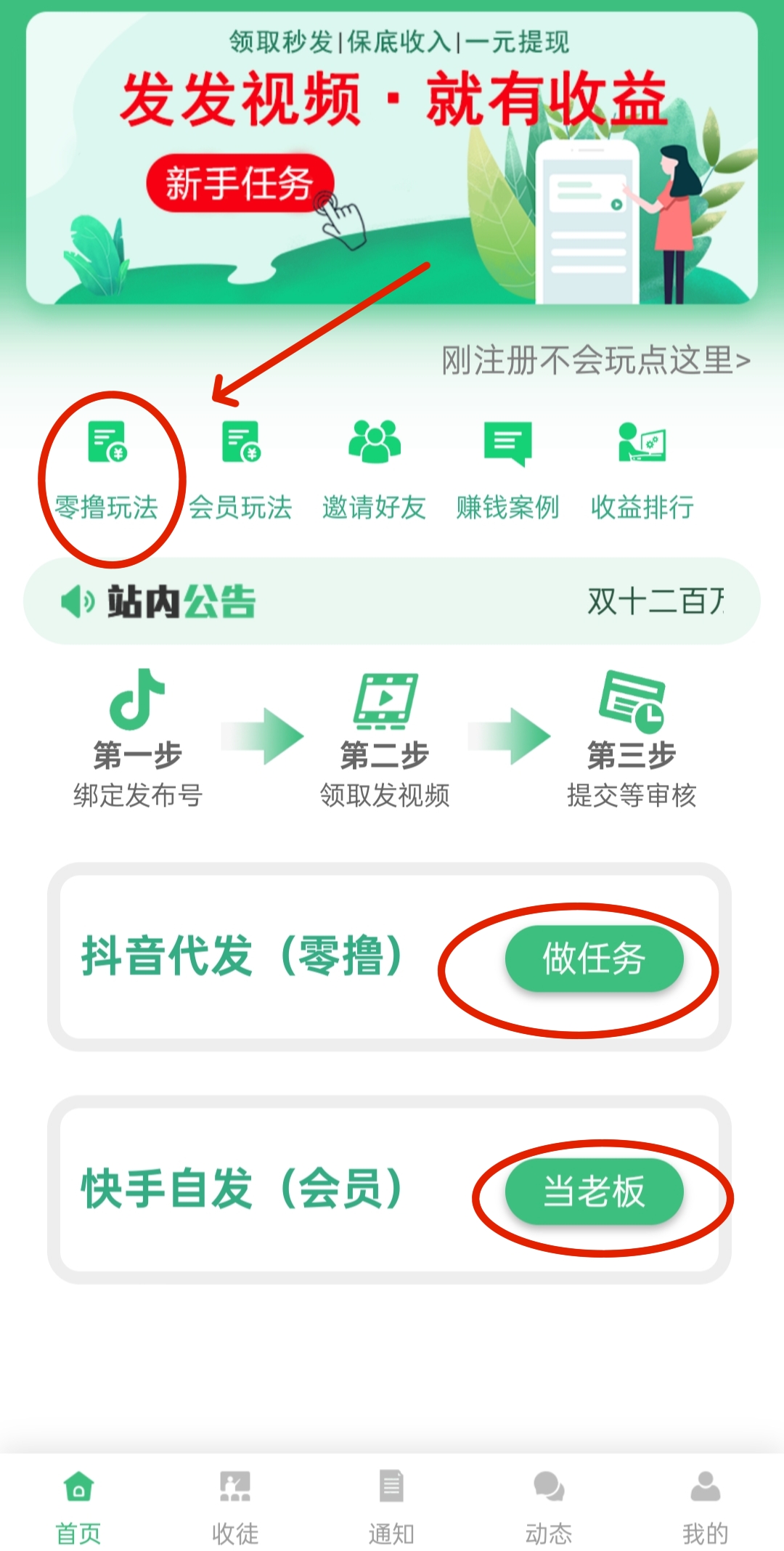The height and width of the screenshot is (1551, 784).
Task: Go to 邀请好友
Action: 374,472
